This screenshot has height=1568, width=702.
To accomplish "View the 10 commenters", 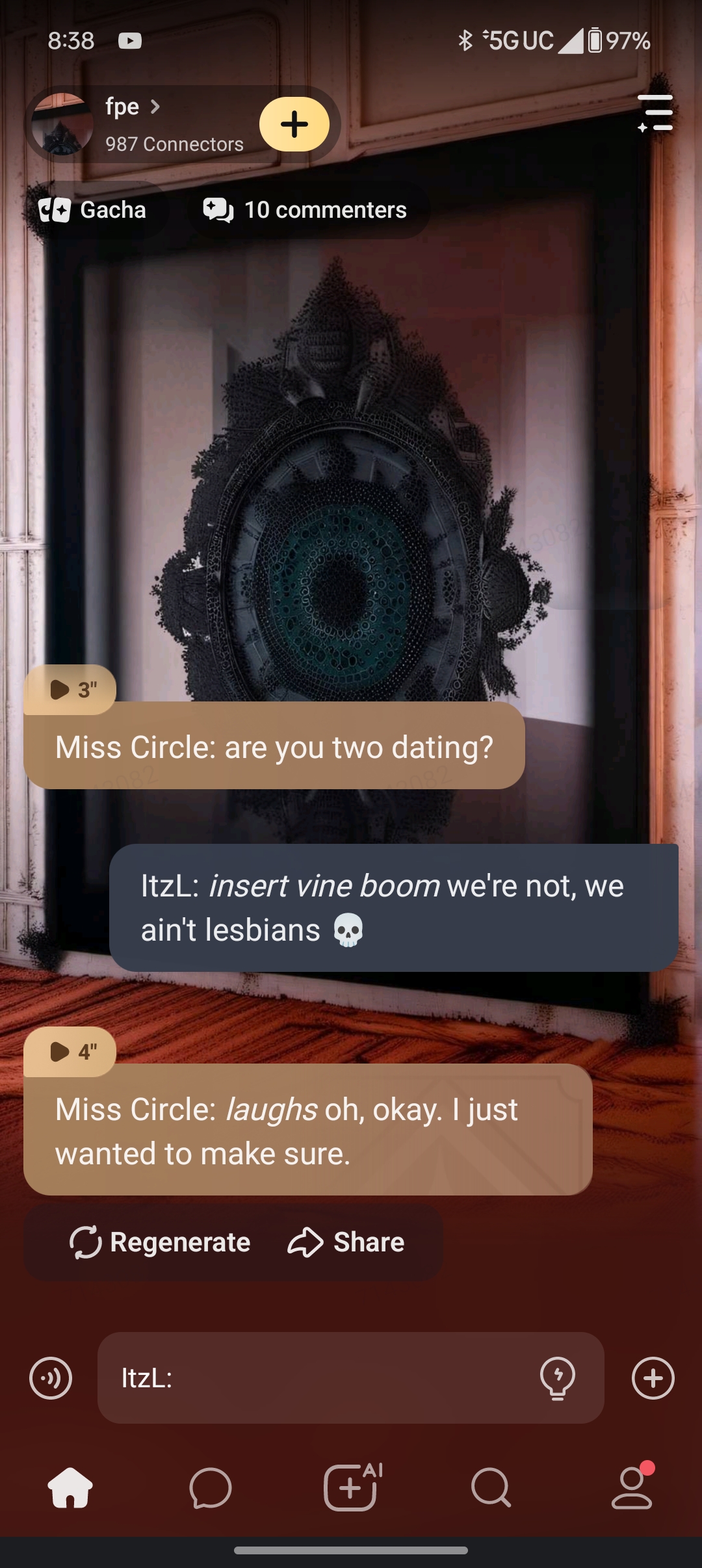I will pyautogui.click(x=306, y=210).
